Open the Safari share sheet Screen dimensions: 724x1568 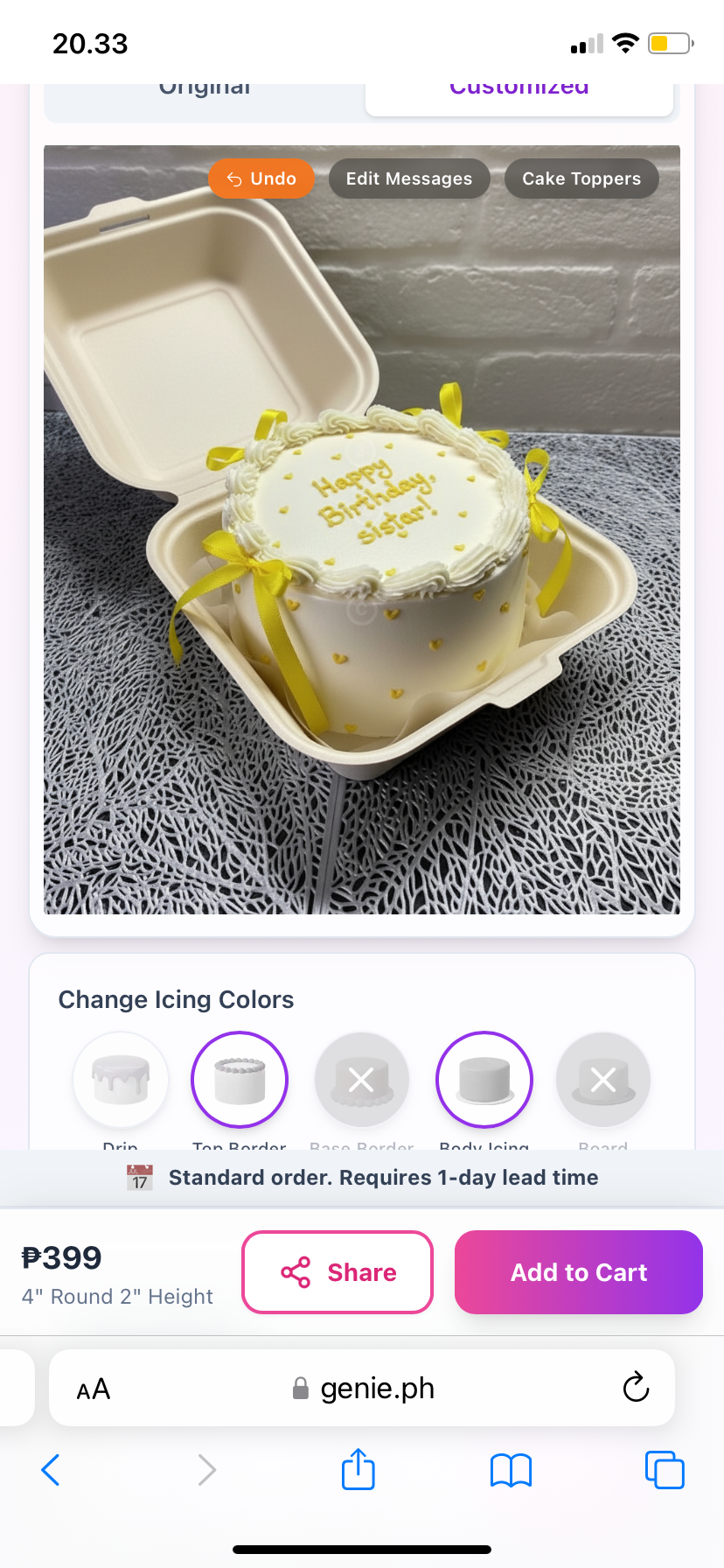[x=358, y=1469]
